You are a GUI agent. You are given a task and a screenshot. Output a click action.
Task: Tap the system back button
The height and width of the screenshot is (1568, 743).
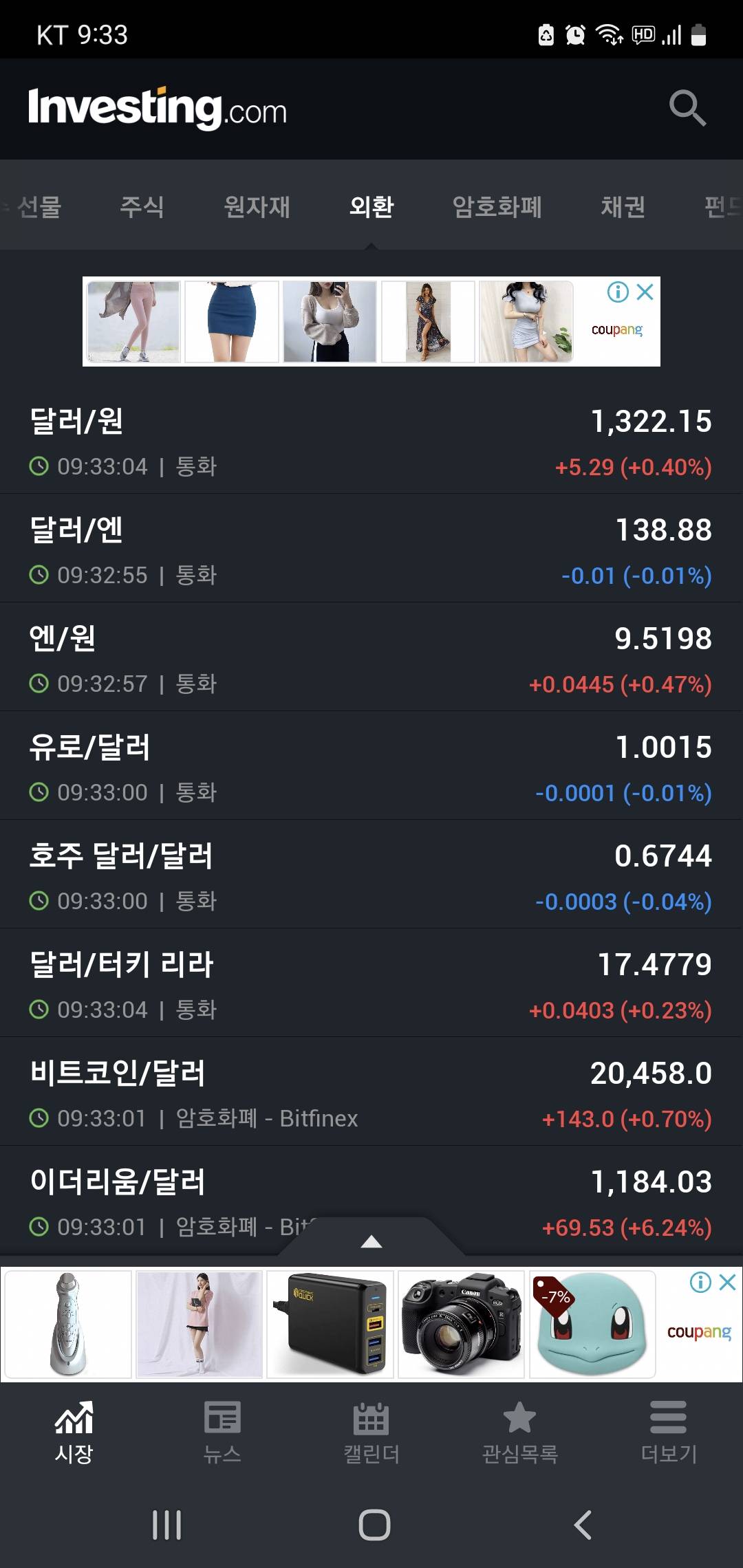click(583, 1525)
